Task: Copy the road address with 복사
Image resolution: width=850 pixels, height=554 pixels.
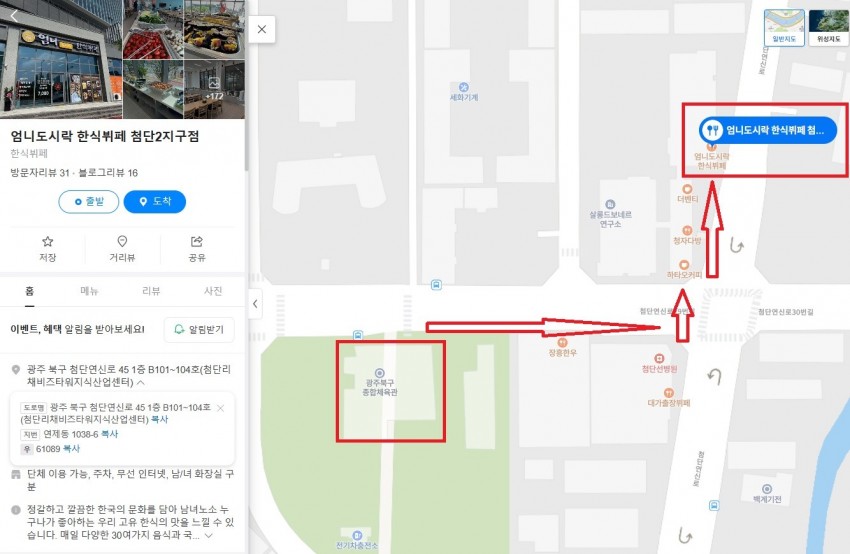Action: click(160, 420)
